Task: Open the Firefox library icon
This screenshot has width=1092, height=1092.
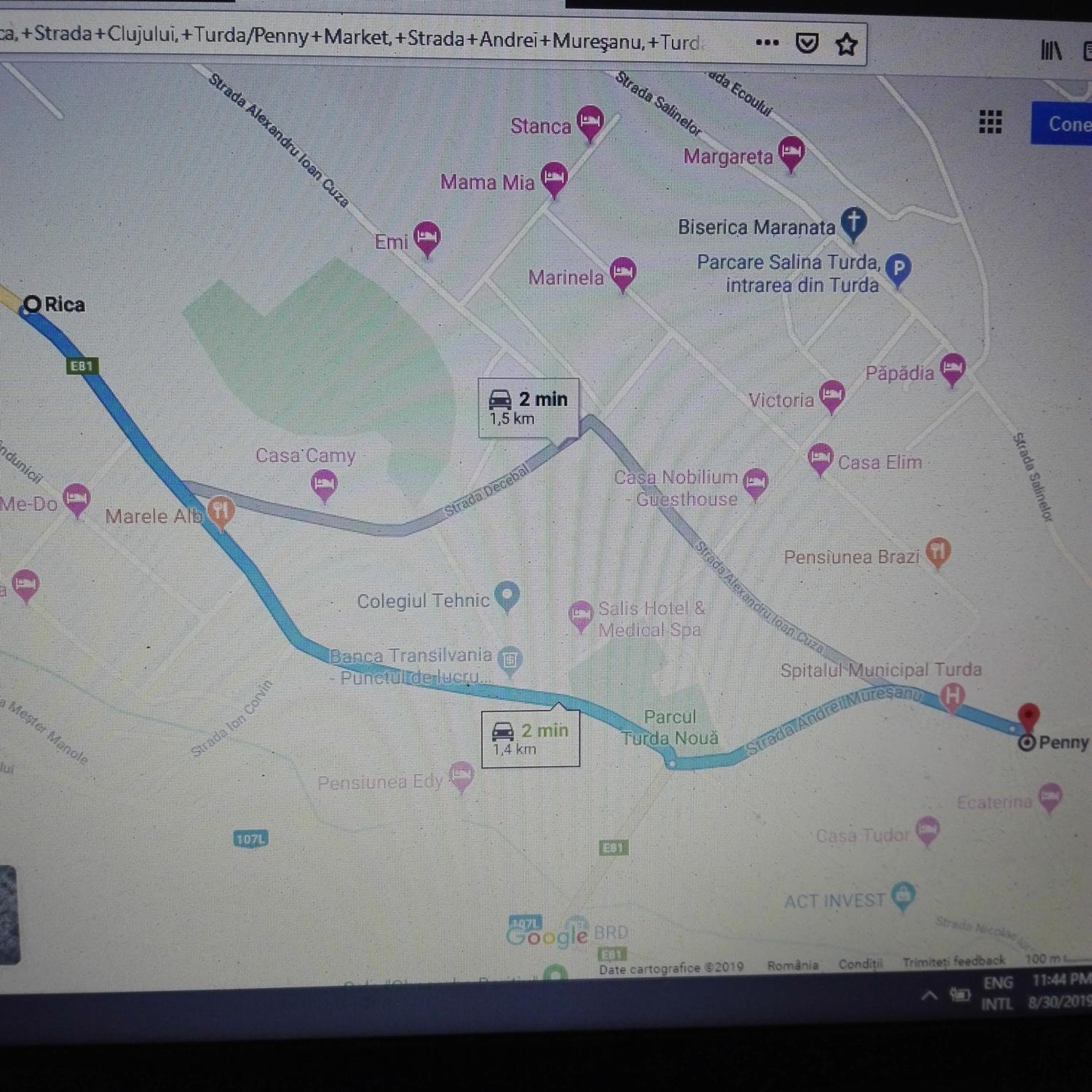Action: tap(1051, 51)
